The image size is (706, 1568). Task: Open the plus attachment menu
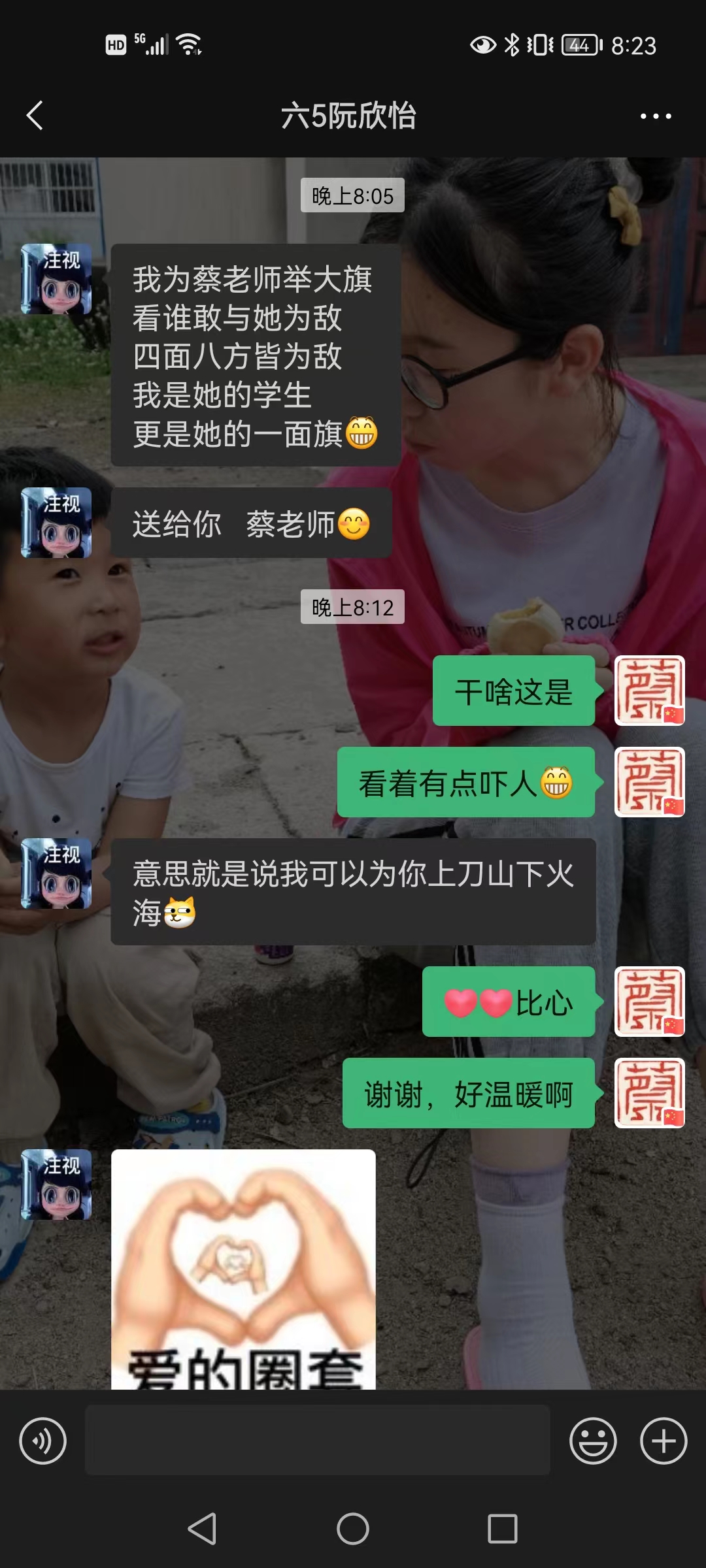[x=664, y=1441]
